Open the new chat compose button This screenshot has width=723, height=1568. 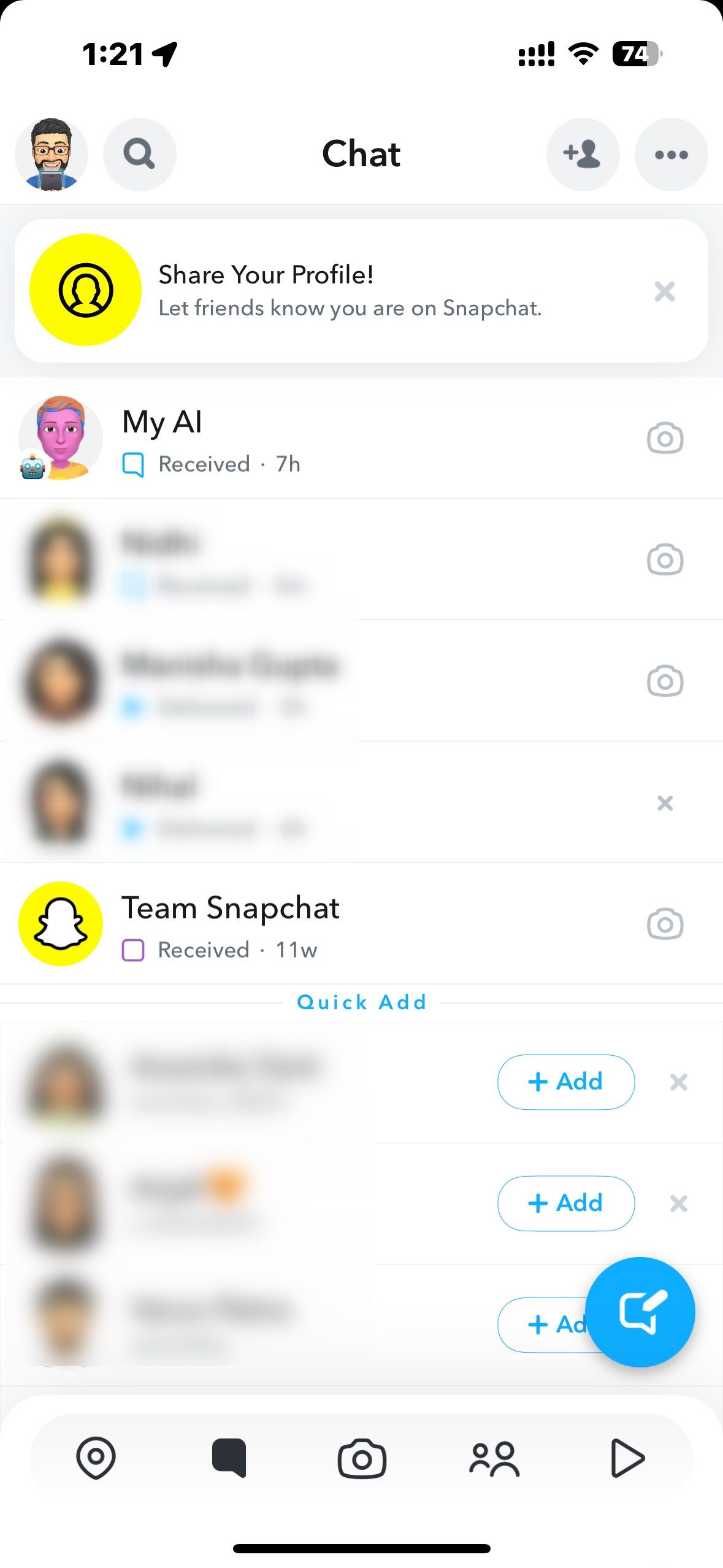(x=640, y=1311)
